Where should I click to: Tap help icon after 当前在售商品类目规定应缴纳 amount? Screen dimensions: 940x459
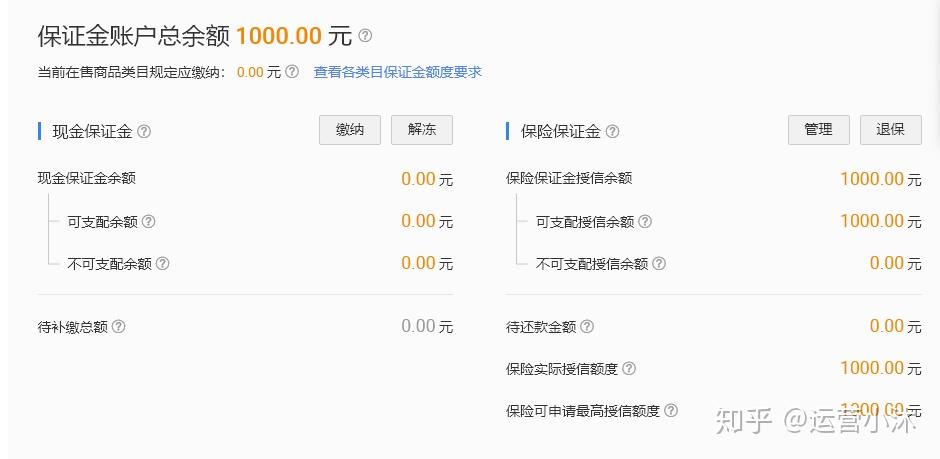click(x=292, y=72)
